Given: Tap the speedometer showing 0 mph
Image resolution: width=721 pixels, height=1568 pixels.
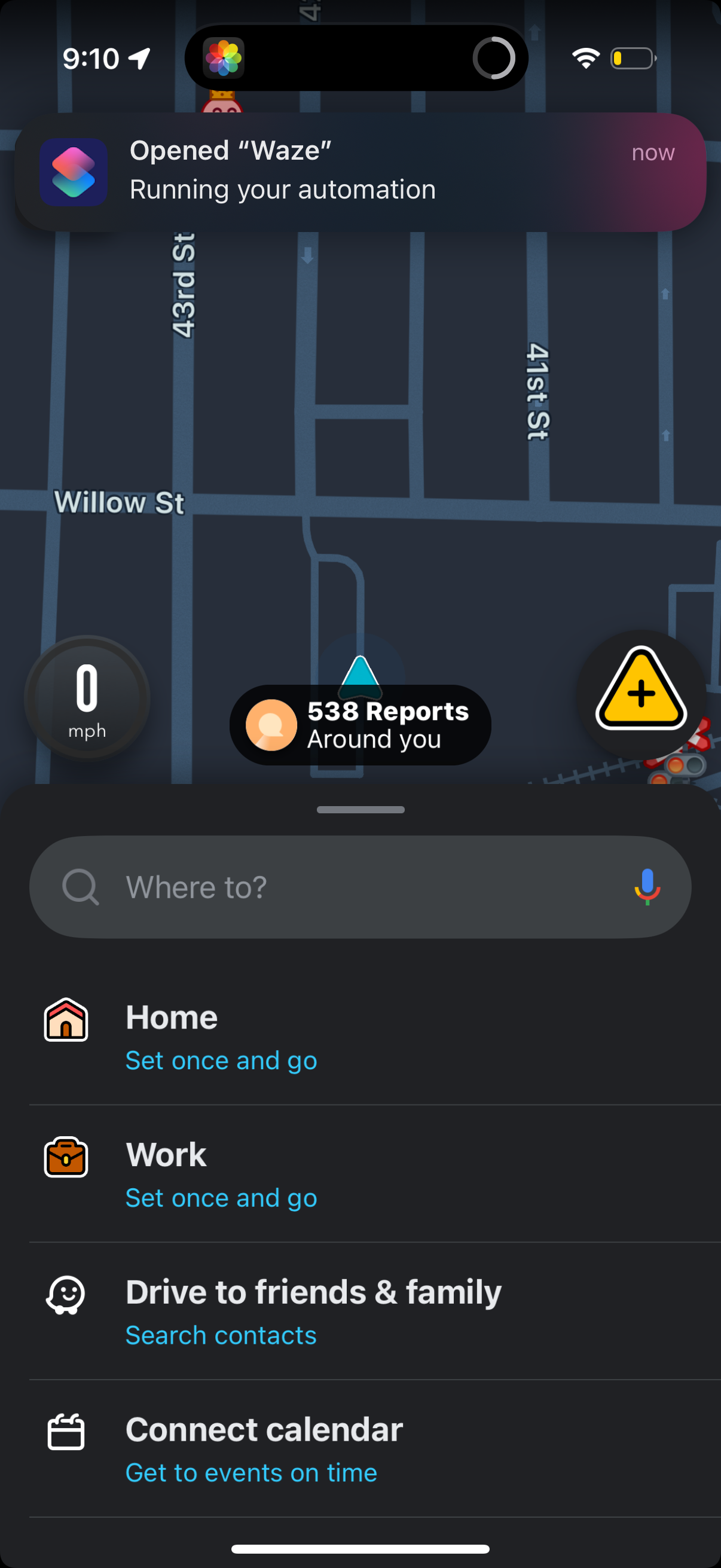Looking at the screenshot, I should pos(87,700).
